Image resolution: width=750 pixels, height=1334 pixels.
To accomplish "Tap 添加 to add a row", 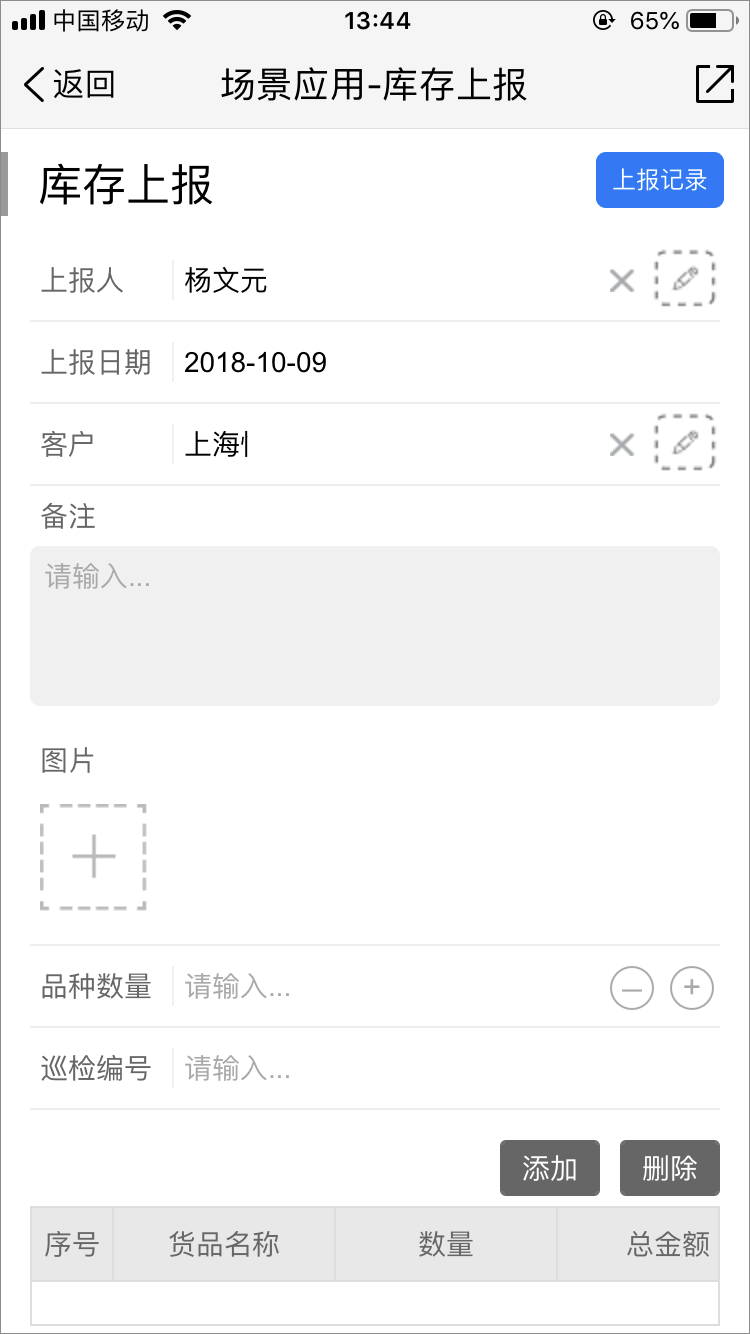I will (550, 1168).
